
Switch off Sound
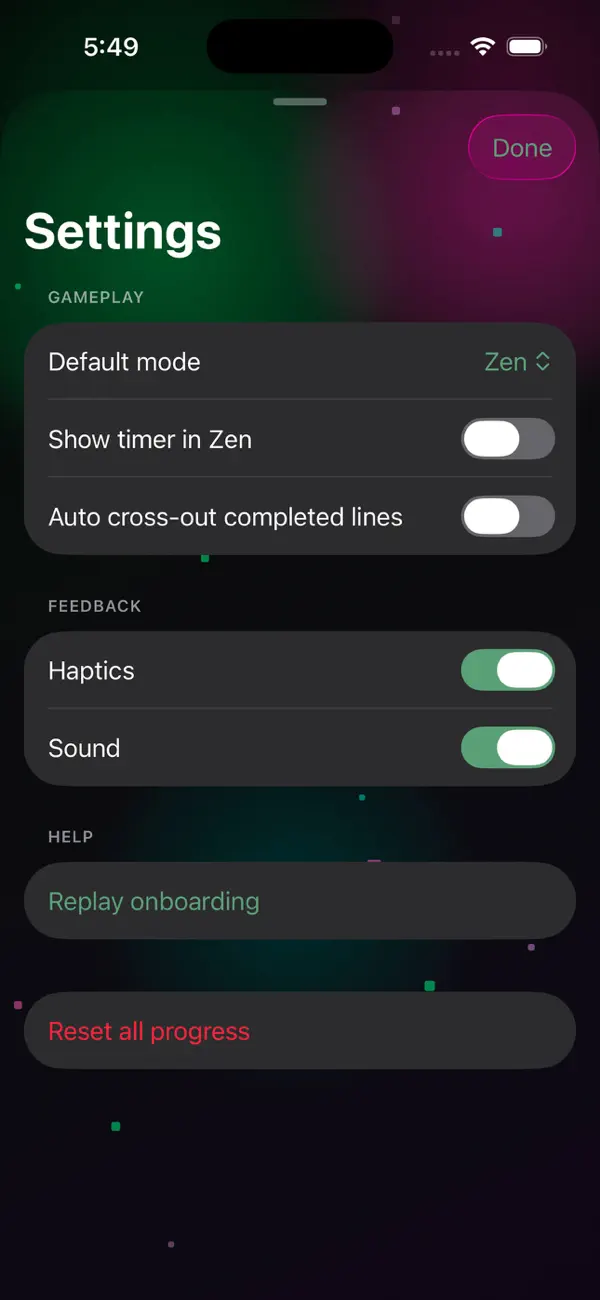508,747
